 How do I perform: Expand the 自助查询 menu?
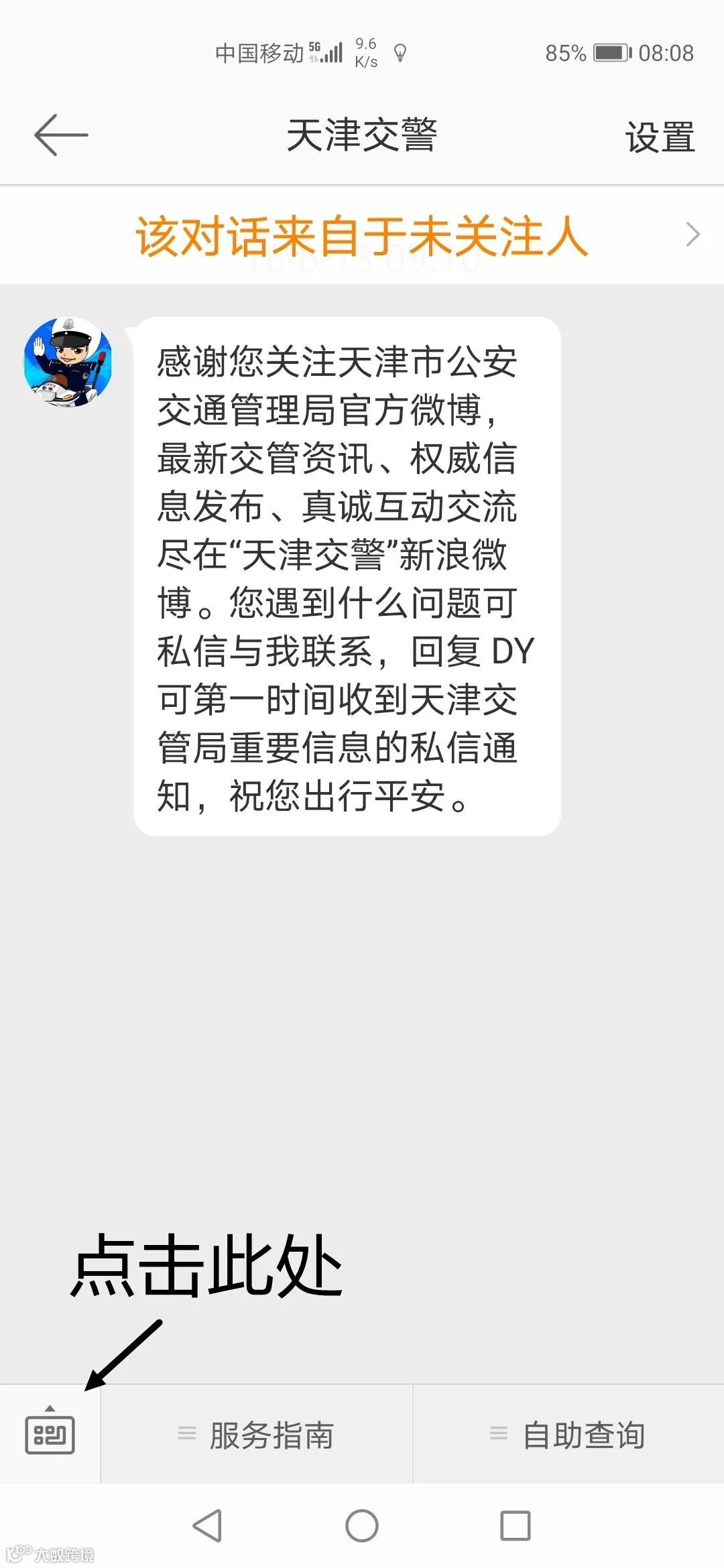(x=568, y=1435)
